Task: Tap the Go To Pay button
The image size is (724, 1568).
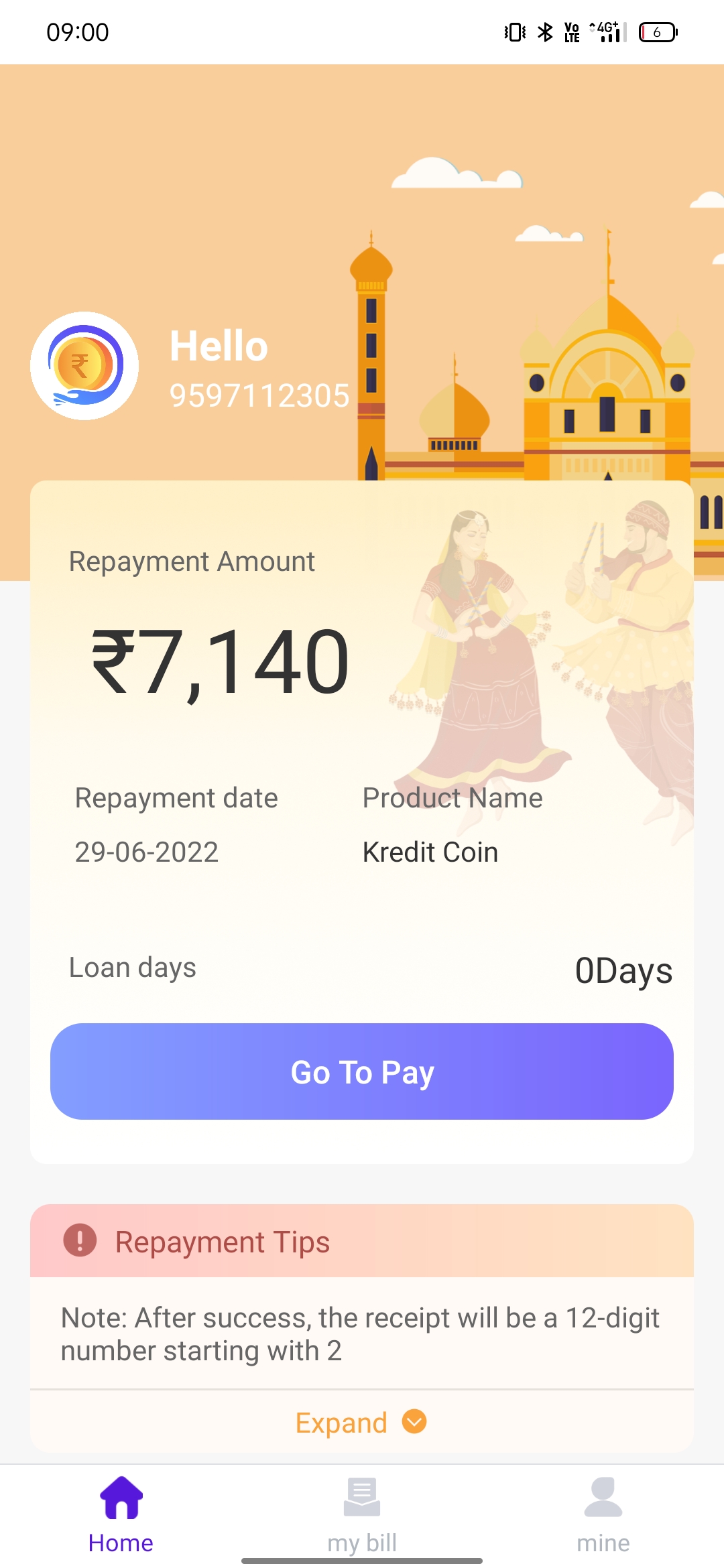Action: (x=362, y=1071)
